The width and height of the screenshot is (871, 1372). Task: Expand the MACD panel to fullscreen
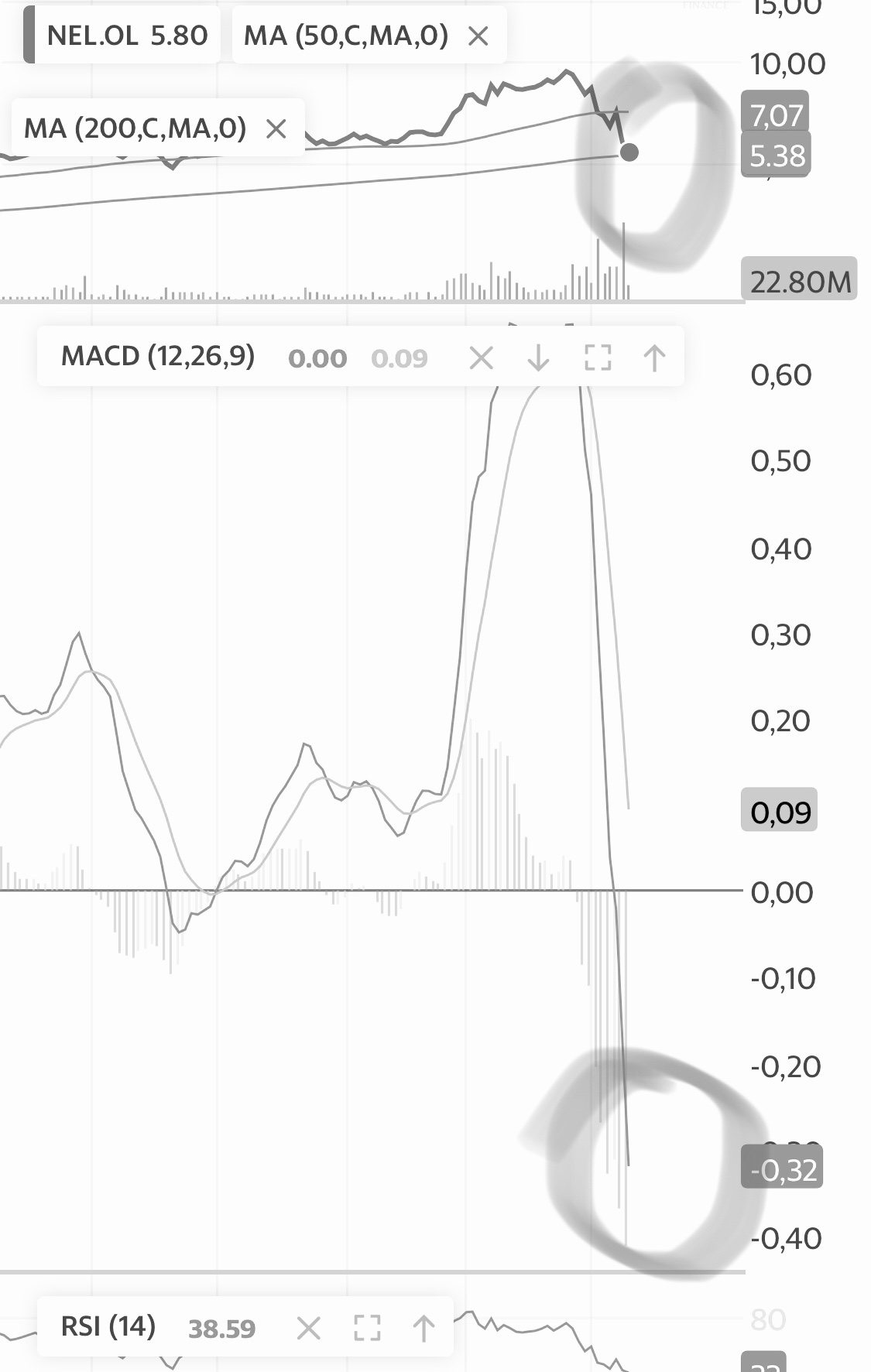(598, 358)
